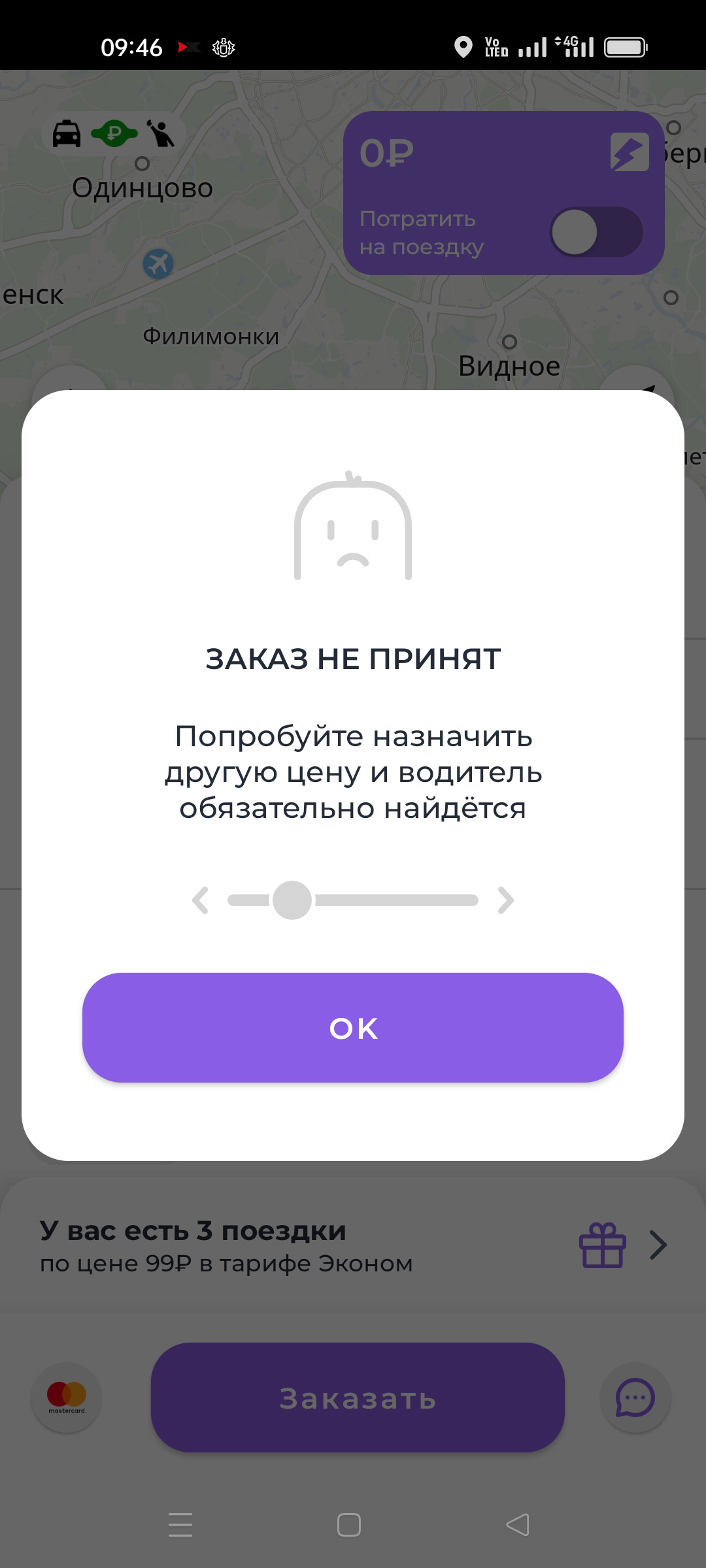
Task: Go back using system navigation button
Action: pos(518,1525)
